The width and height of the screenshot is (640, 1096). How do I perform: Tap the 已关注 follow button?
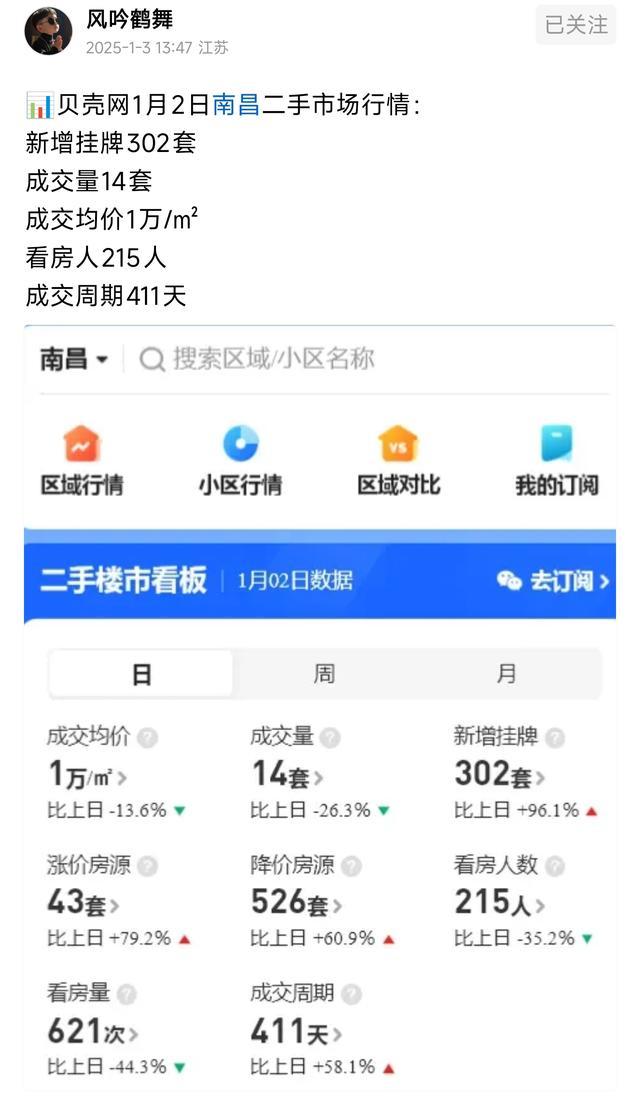[x=576, y=25]
